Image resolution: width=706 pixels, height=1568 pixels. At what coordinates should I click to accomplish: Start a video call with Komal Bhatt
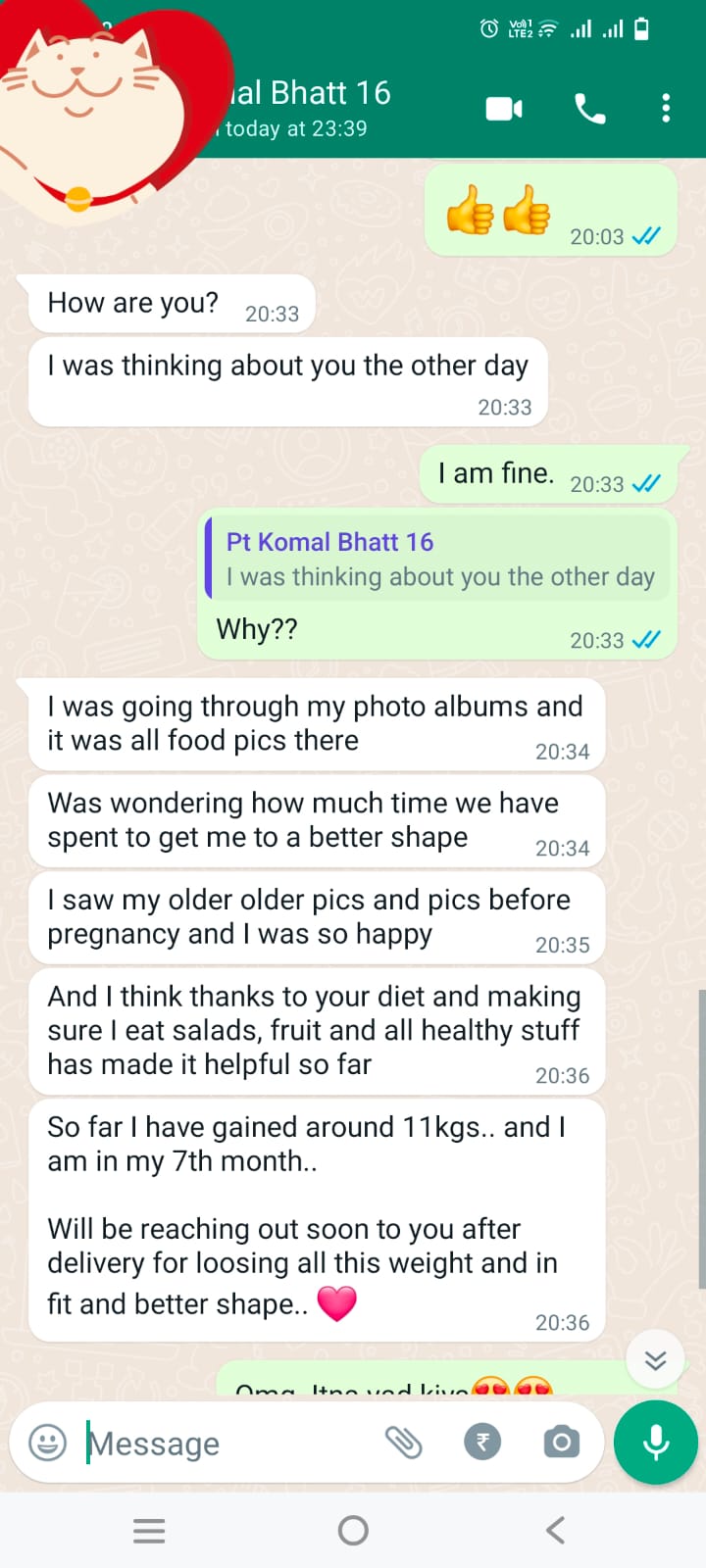point(504,109)
